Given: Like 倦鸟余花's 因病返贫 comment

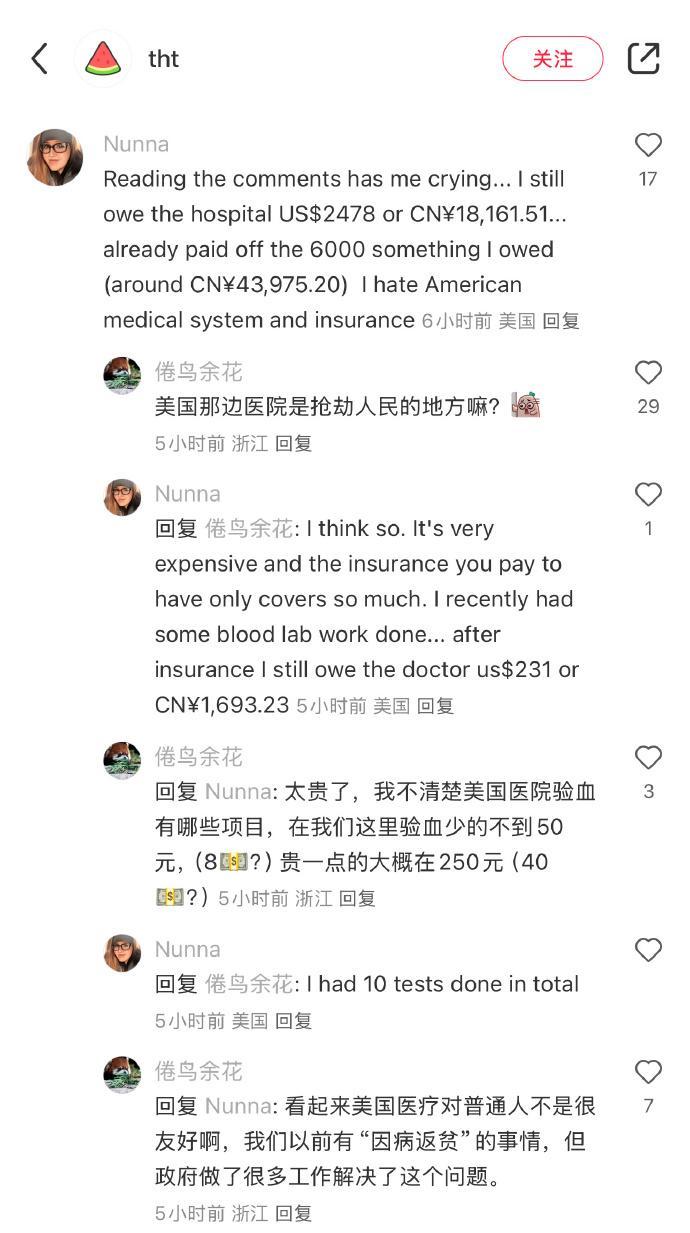Looking at the screenshot, I should (x=648, y=1073).
